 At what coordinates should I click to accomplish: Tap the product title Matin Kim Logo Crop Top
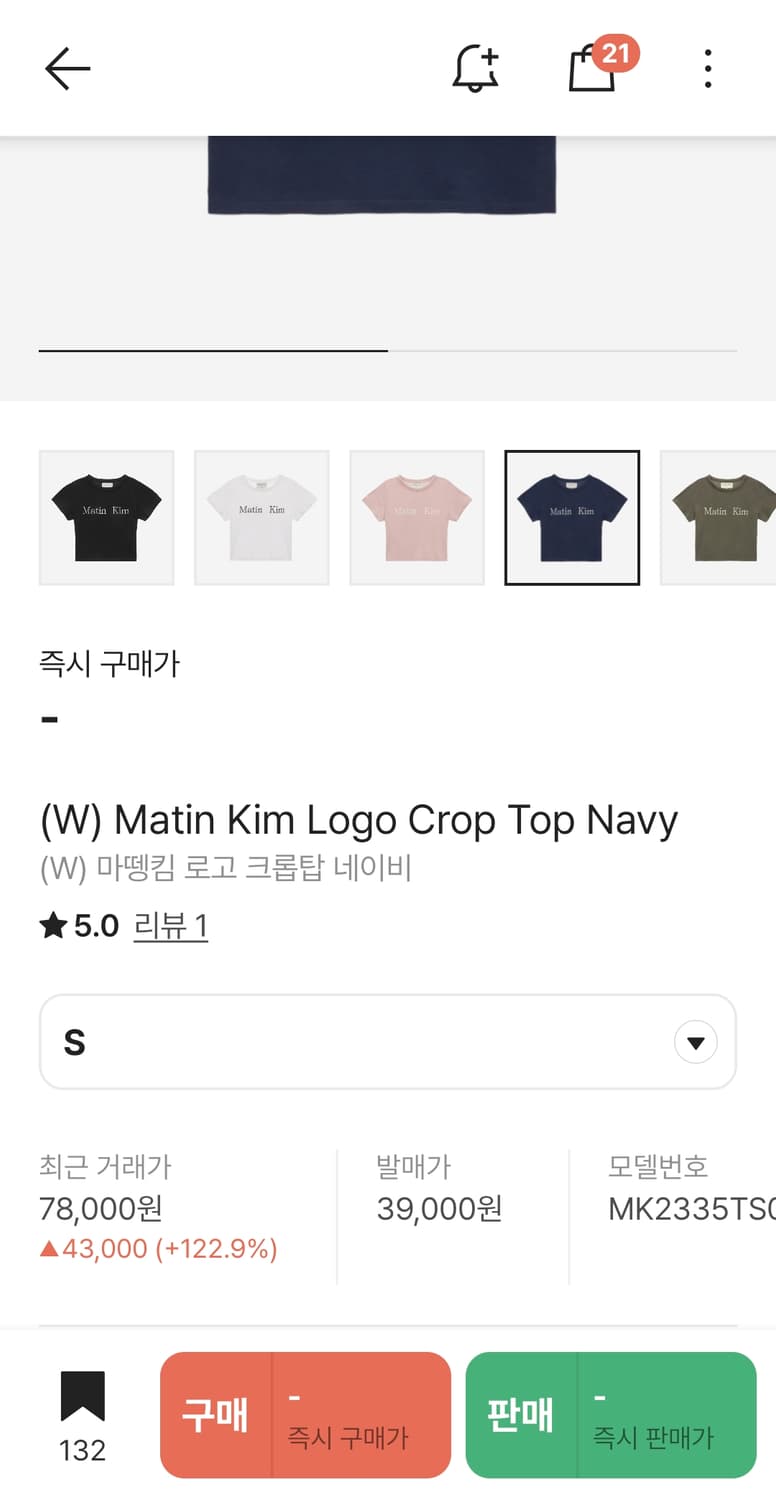(x=358, y=819)
